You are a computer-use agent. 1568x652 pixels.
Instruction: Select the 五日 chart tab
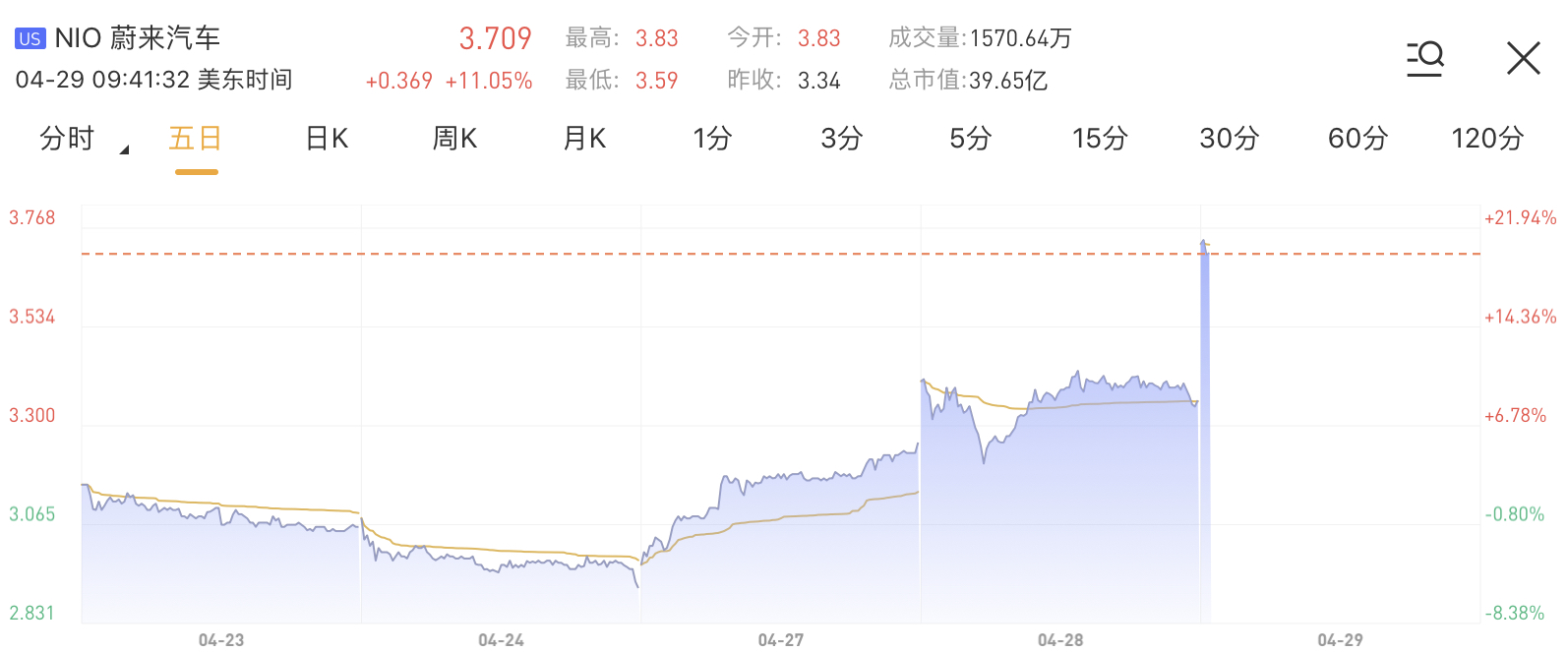tap(196, 140)
